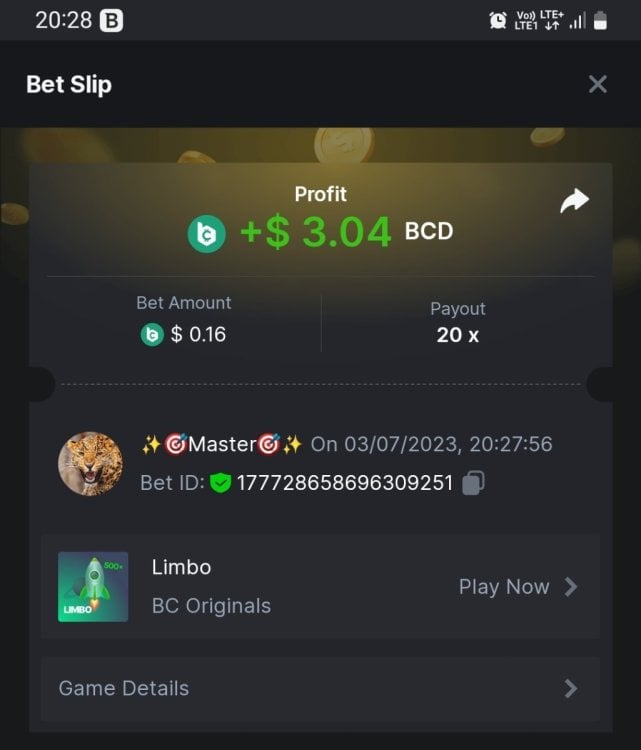Open Master's profile avatar
This screenshot has width=641, height=750.
90,464
